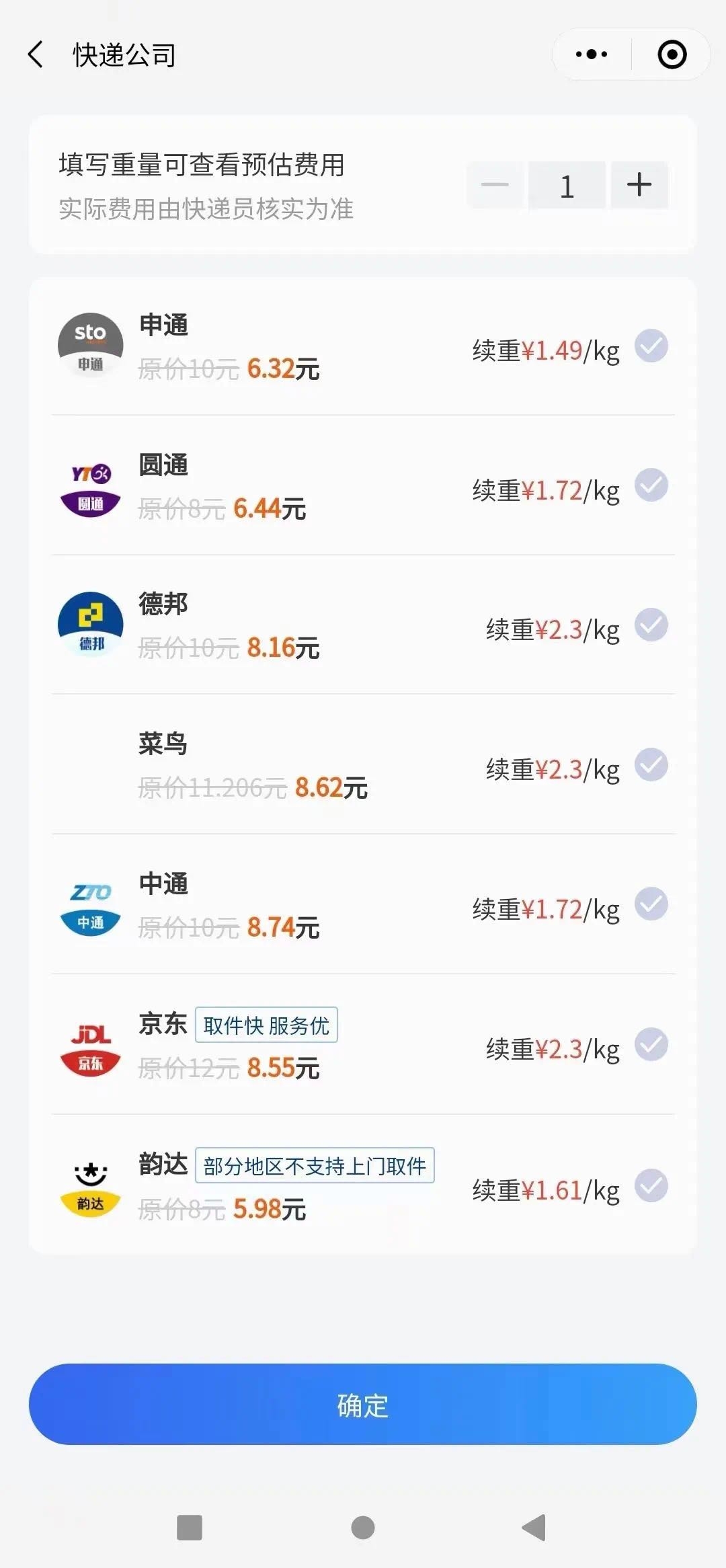Choose 中通 express at 8.74元
Viewport: 726px width, 1568px height.
point(651,904)
